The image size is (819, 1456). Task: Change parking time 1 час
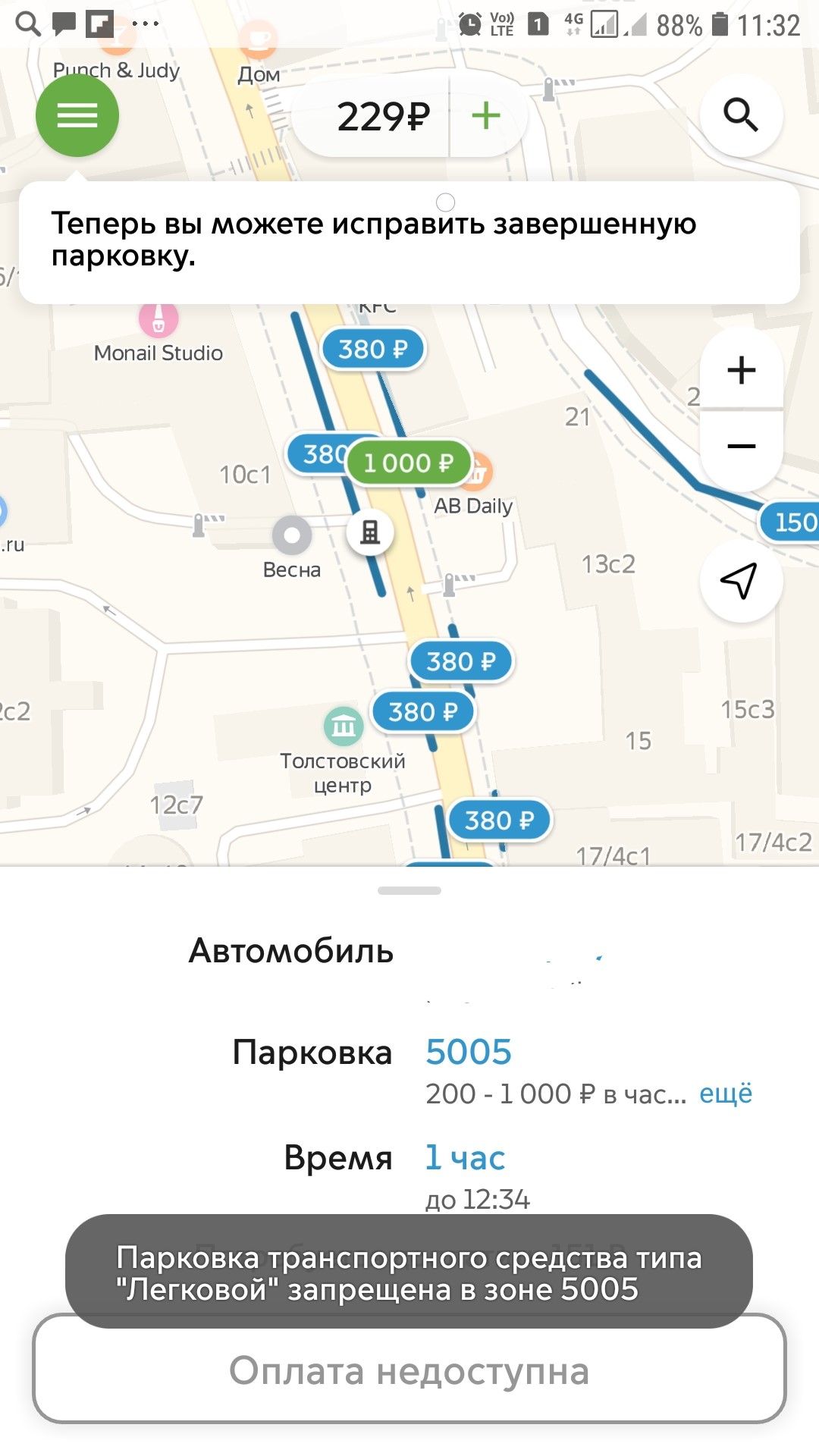(465, 1158)
